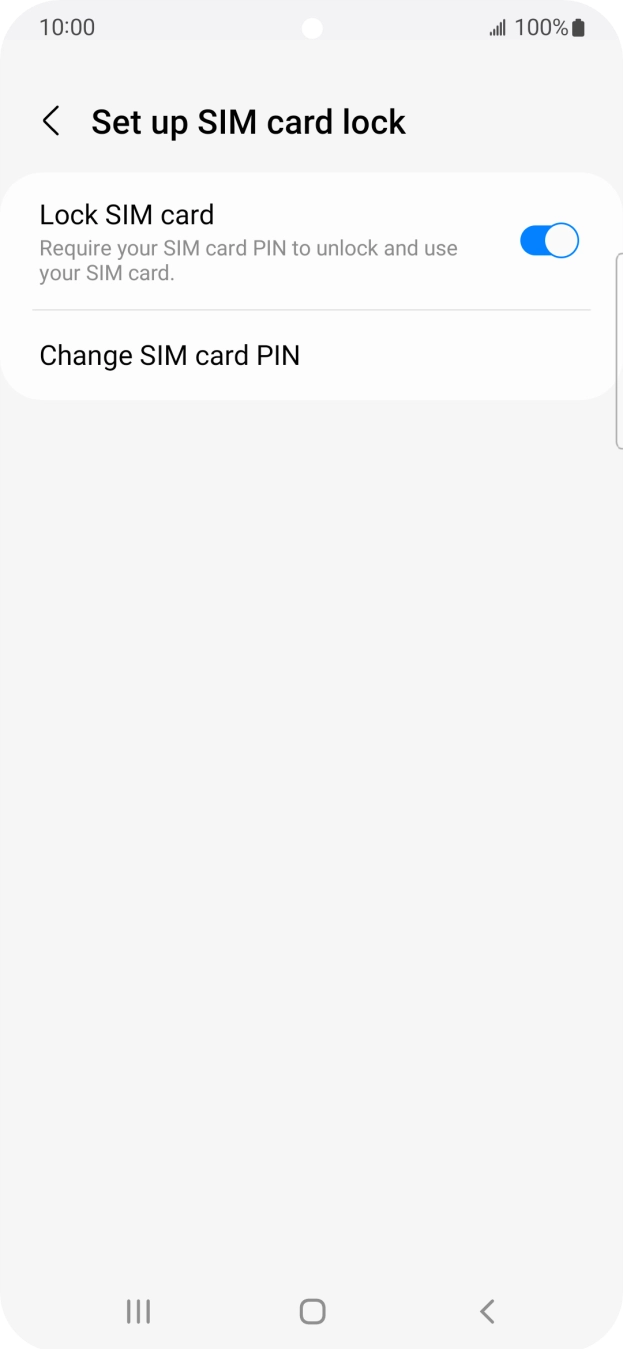Go back from SIM card lock settings
Screen dimensions: 623x1349
coord(51,122)
